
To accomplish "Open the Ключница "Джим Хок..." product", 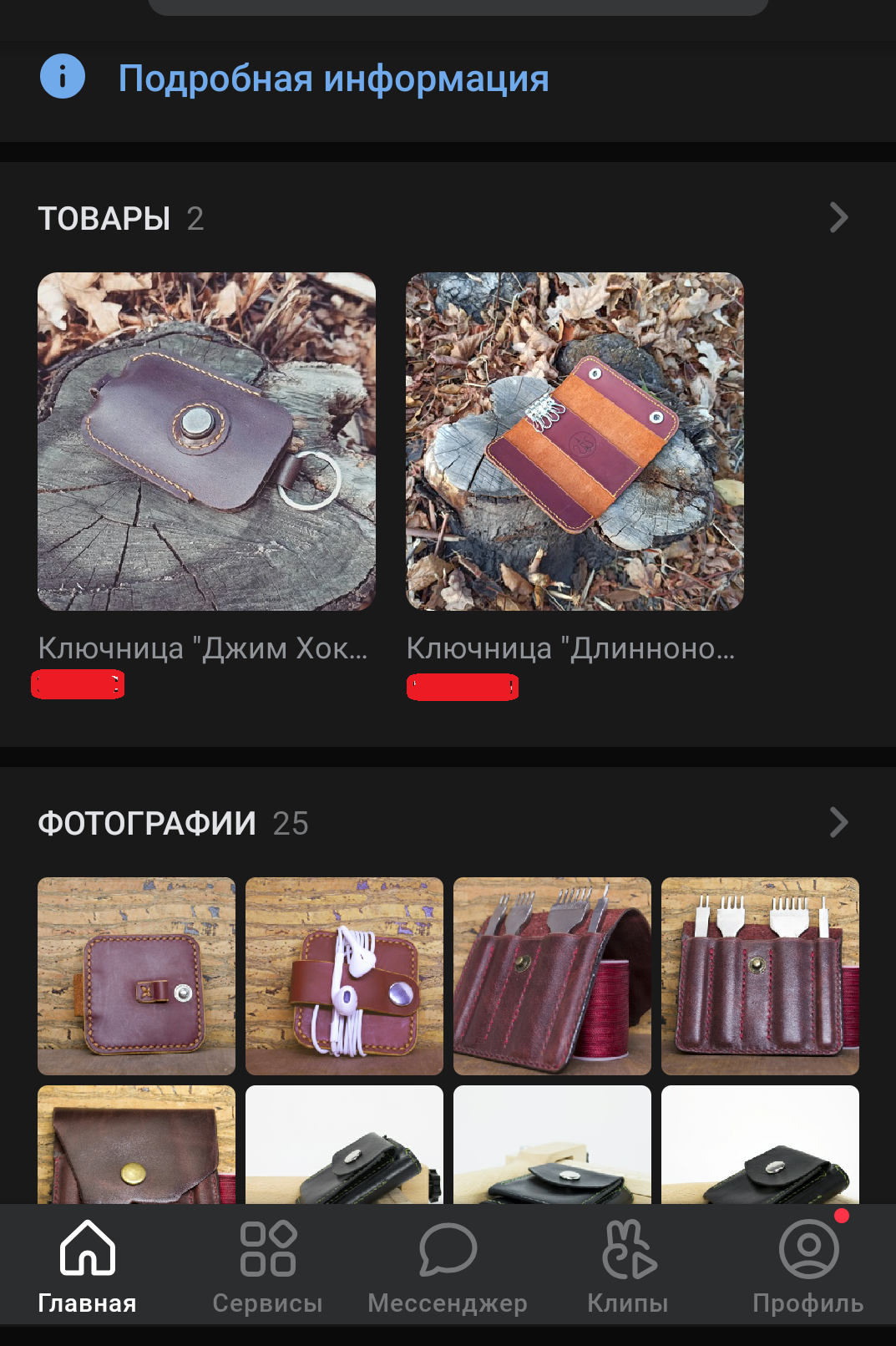I will pos(206,442).
